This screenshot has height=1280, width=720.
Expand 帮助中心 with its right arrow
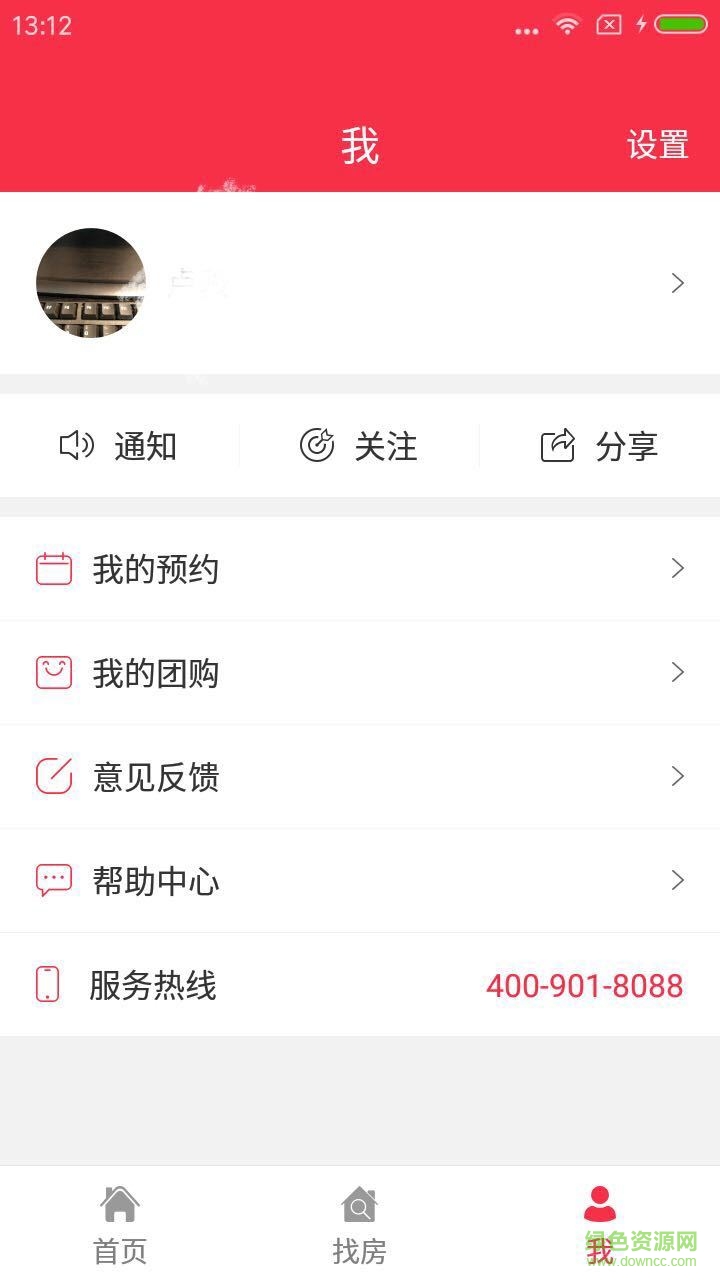tap(676, 880)
